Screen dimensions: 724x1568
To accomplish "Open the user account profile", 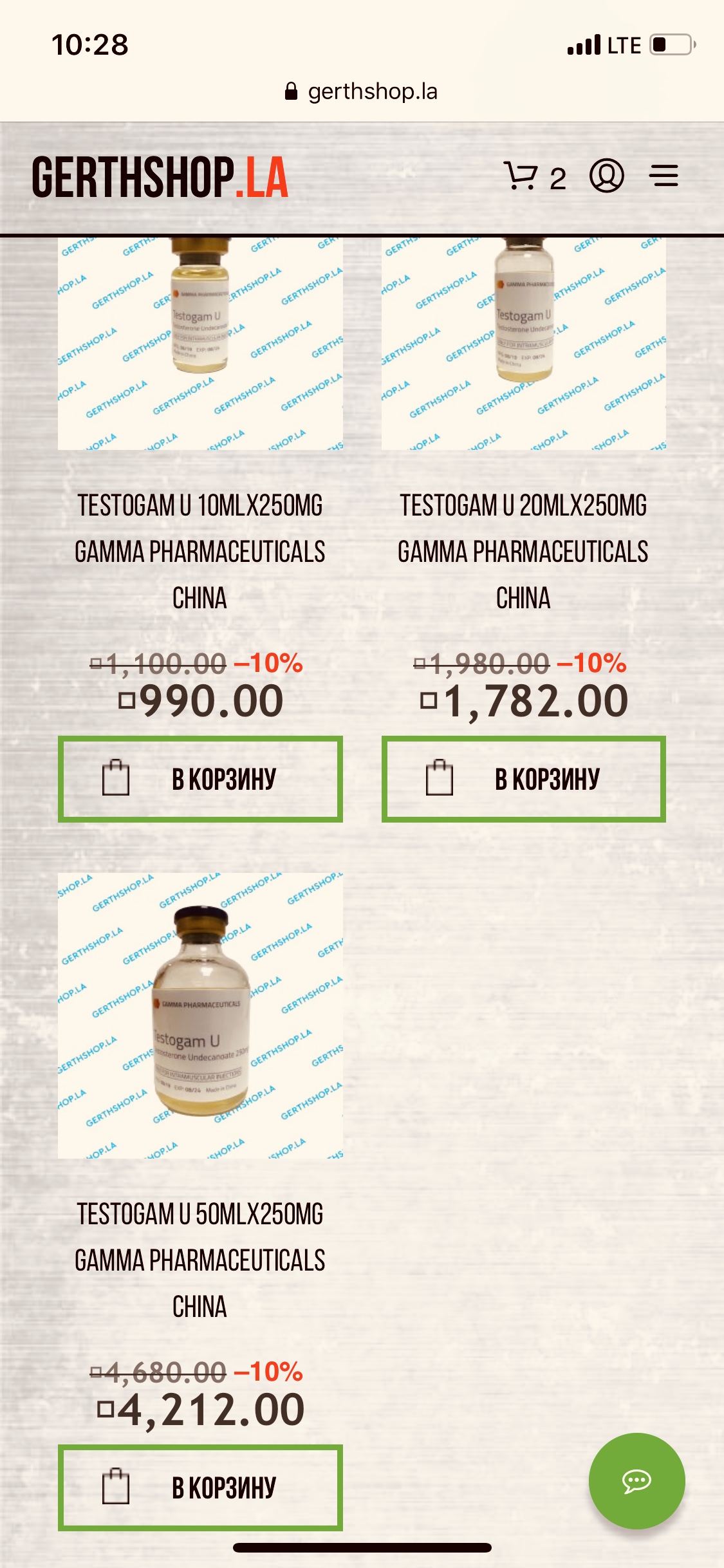I will pyautogui.click(x=606, y=176).
